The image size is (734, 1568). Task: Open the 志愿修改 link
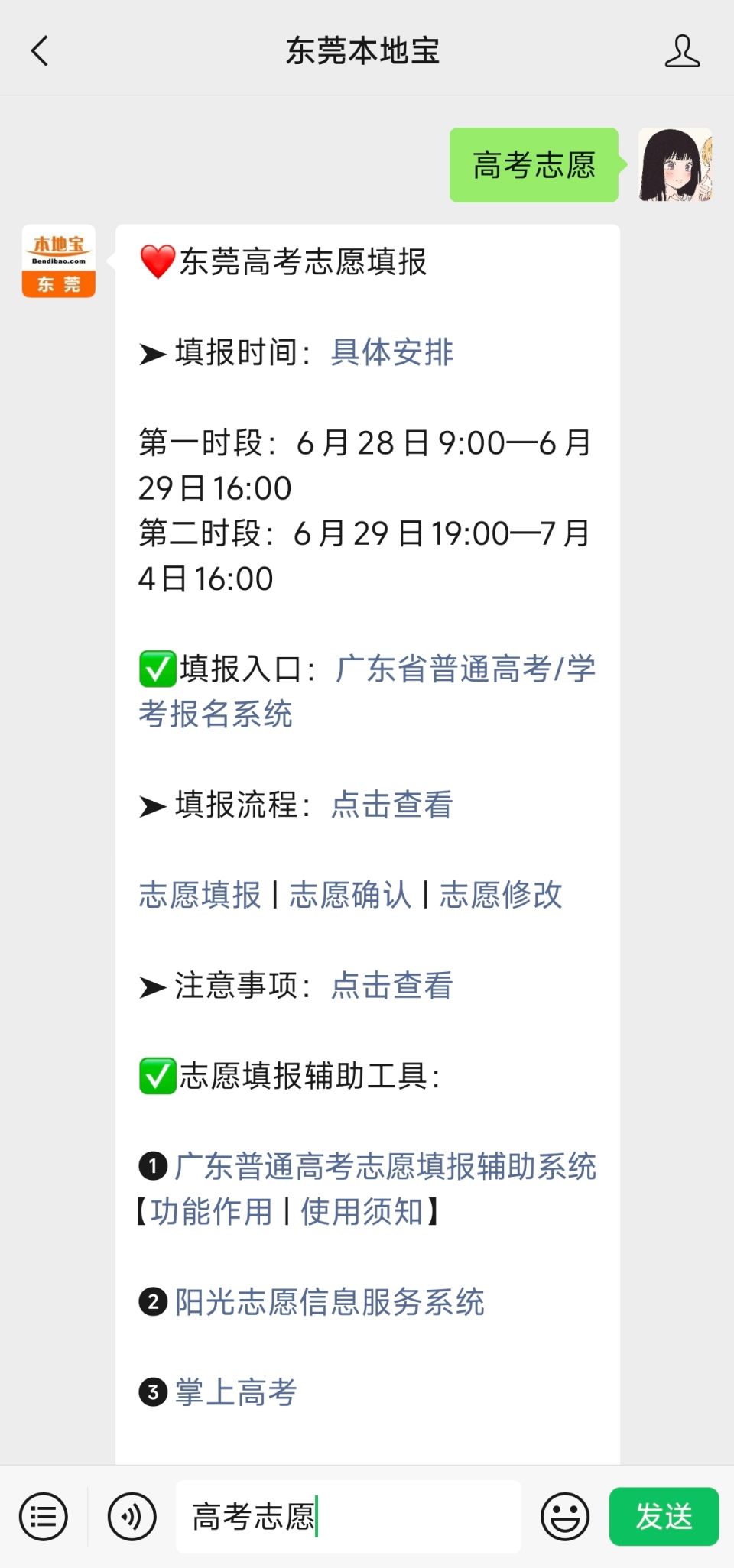tap(501, 896)
